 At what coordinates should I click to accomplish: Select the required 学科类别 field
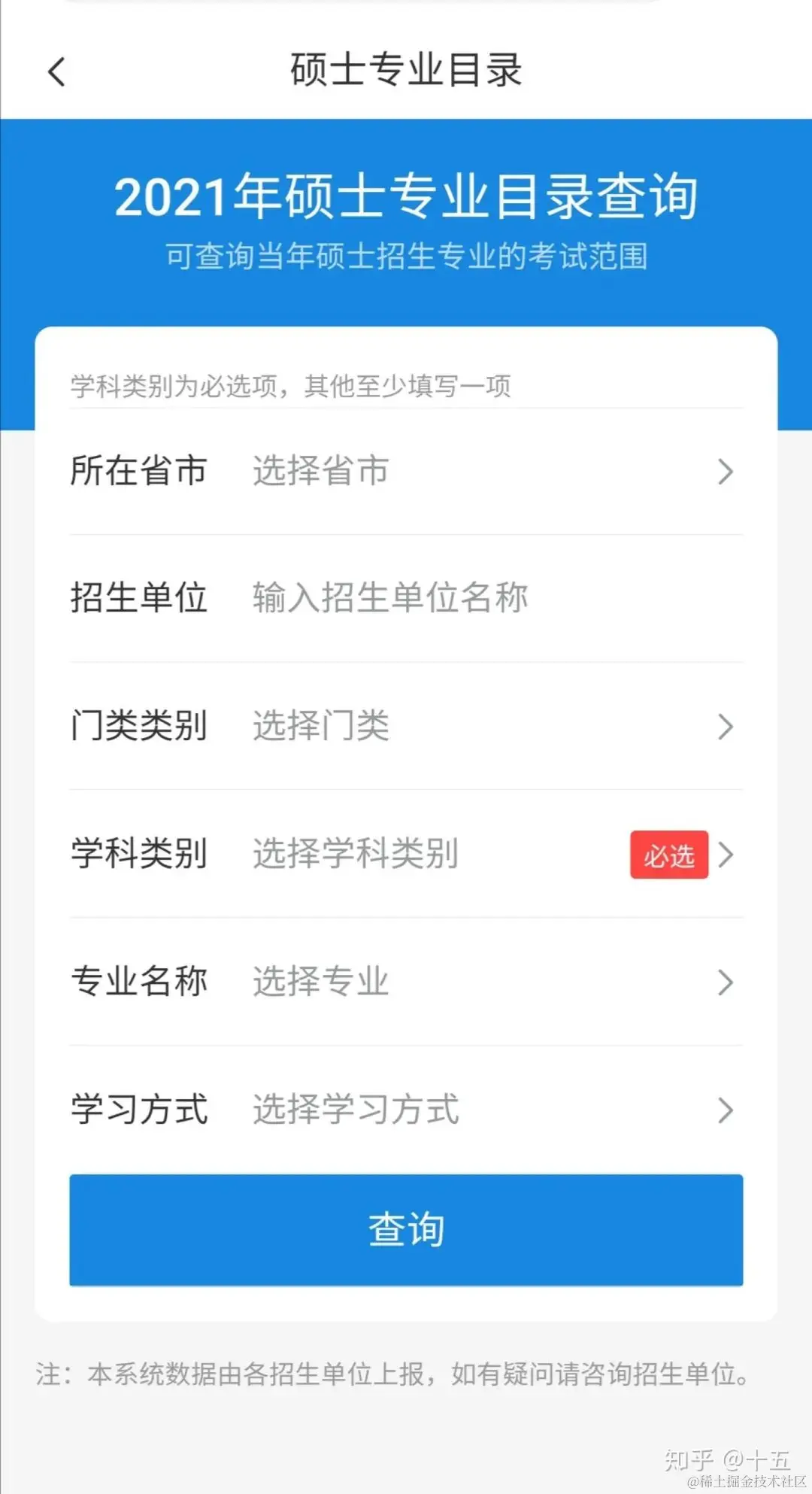tap(406, 854)
